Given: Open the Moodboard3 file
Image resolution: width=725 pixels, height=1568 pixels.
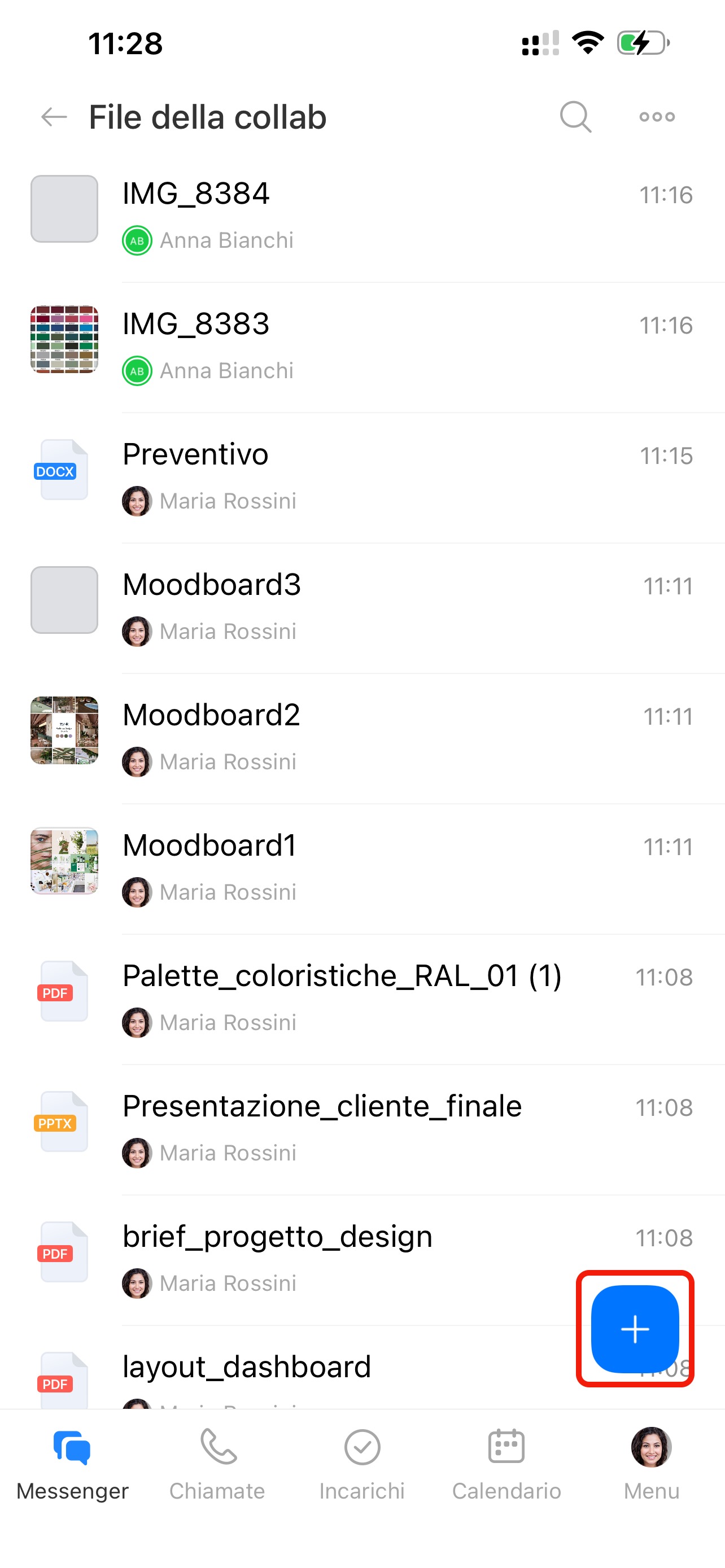Looking at the screenshot, I should (211, 585).
